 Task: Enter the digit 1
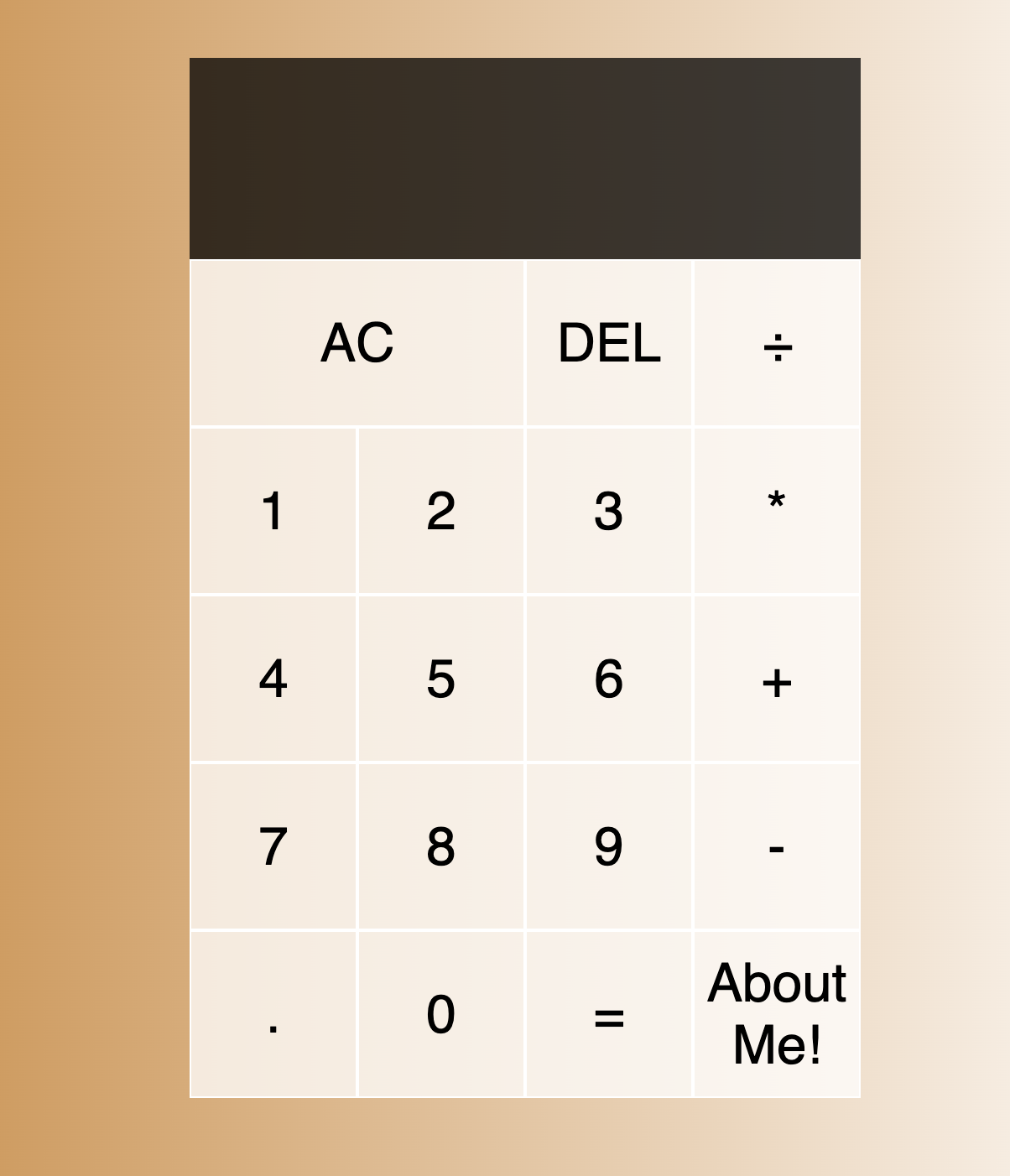[x=273, y=511]
